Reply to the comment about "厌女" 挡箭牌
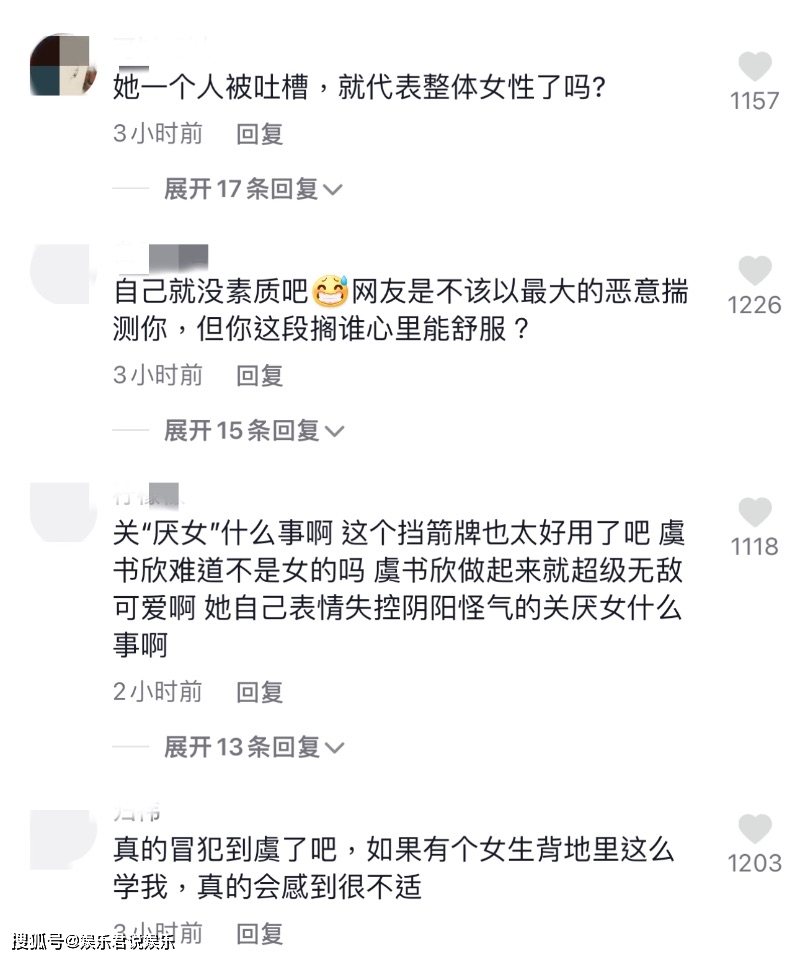The image size is (800, 959). [x=260, y=692]
